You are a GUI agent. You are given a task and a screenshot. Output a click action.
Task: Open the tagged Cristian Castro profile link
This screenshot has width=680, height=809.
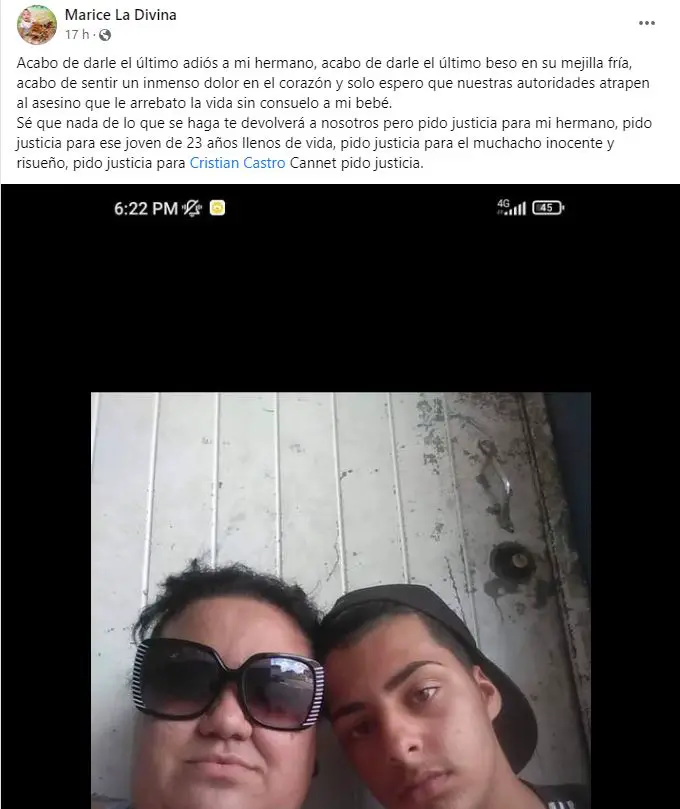[x=237, y=163]
